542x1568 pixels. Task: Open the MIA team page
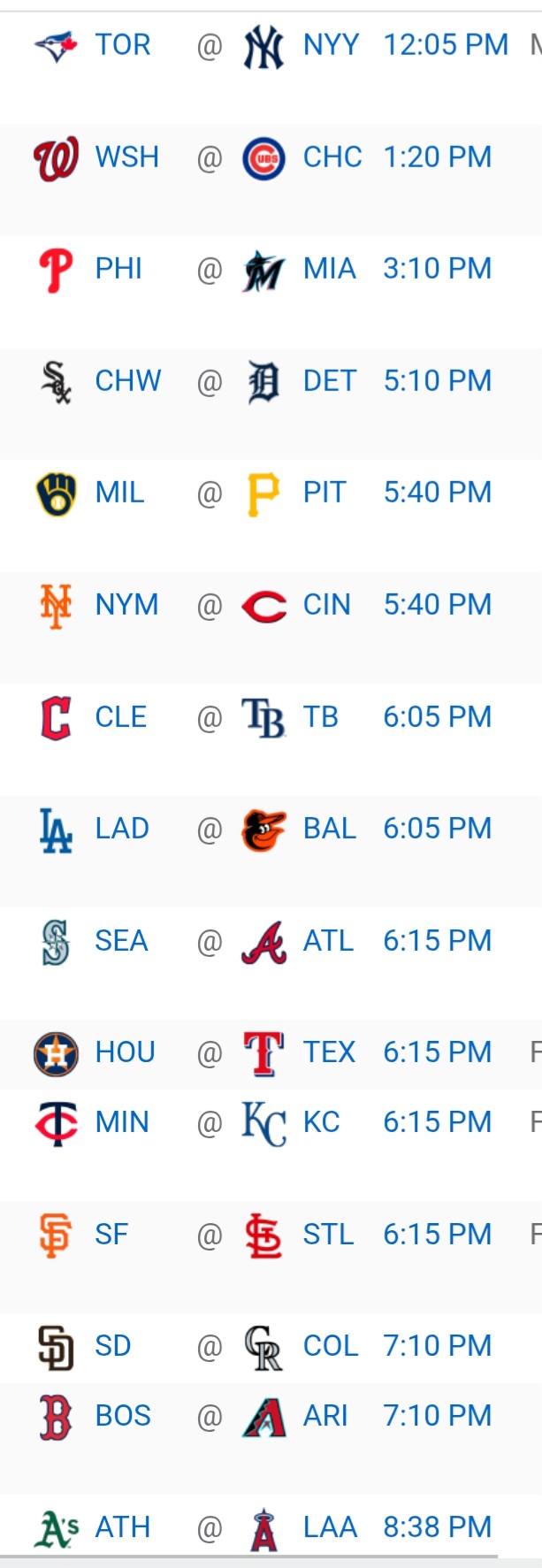(x=329, y=268)
